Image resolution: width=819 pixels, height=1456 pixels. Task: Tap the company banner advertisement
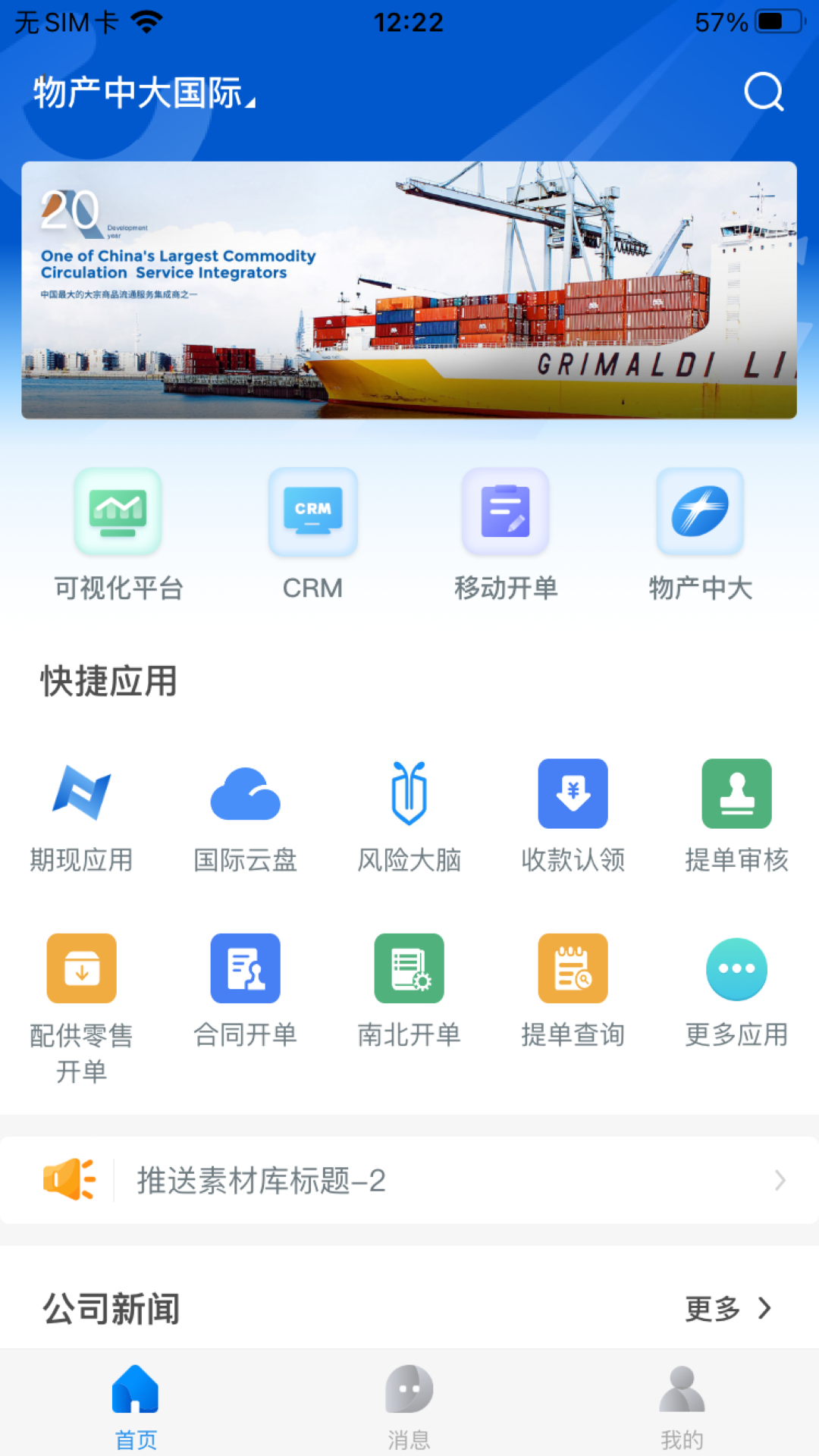tap(409, 290)
